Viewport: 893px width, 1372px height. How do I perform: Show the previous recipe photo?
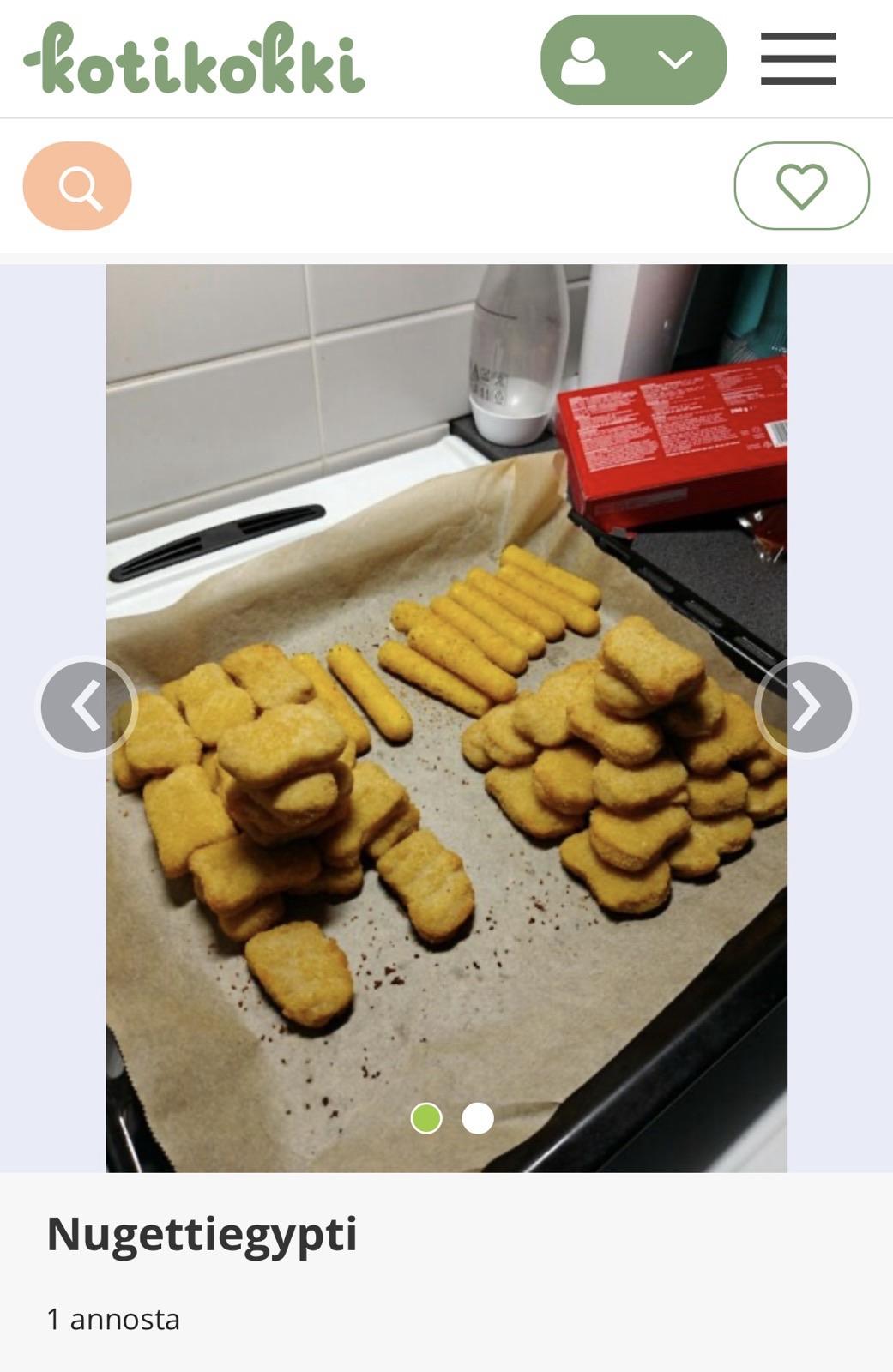tap(87, 707)
